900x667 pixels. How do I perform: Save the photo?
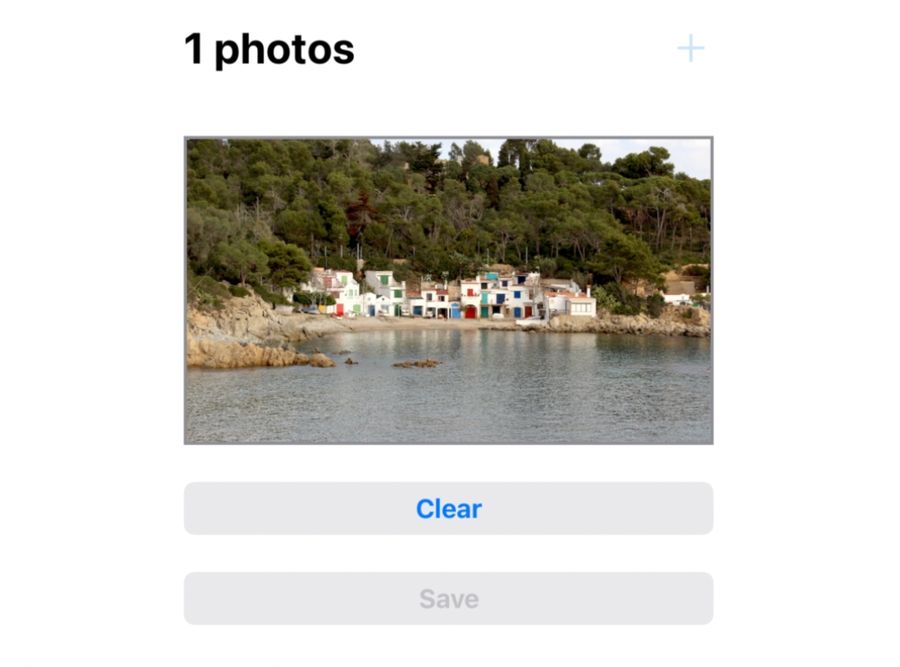tap(448, 599)
